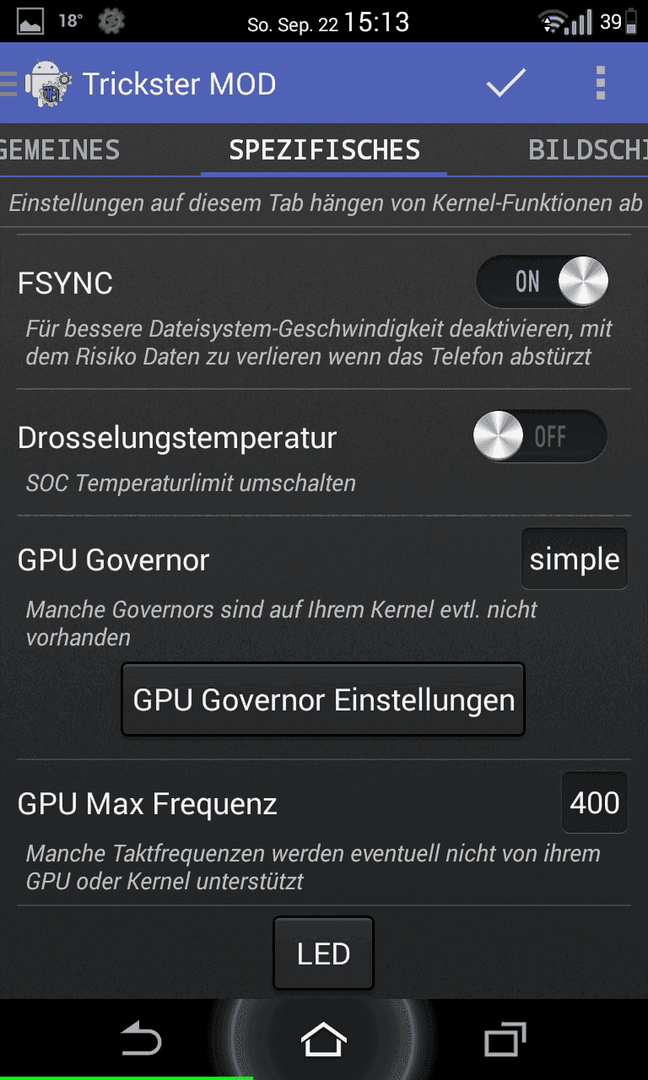Enable the Drosselungstemperatur switch
This screenshot has height=1080, width=648.
coord(540,436)
